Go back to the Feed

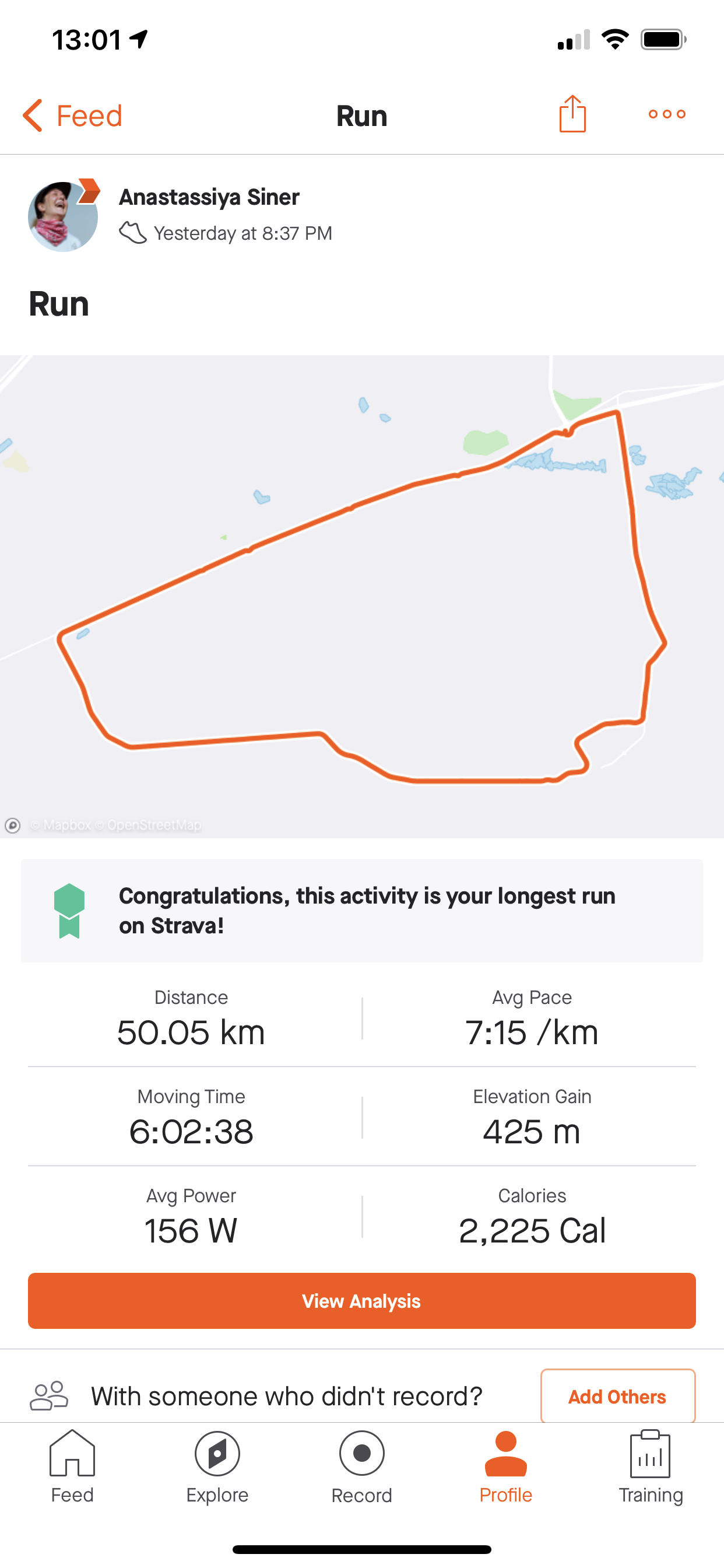point(73,116)
